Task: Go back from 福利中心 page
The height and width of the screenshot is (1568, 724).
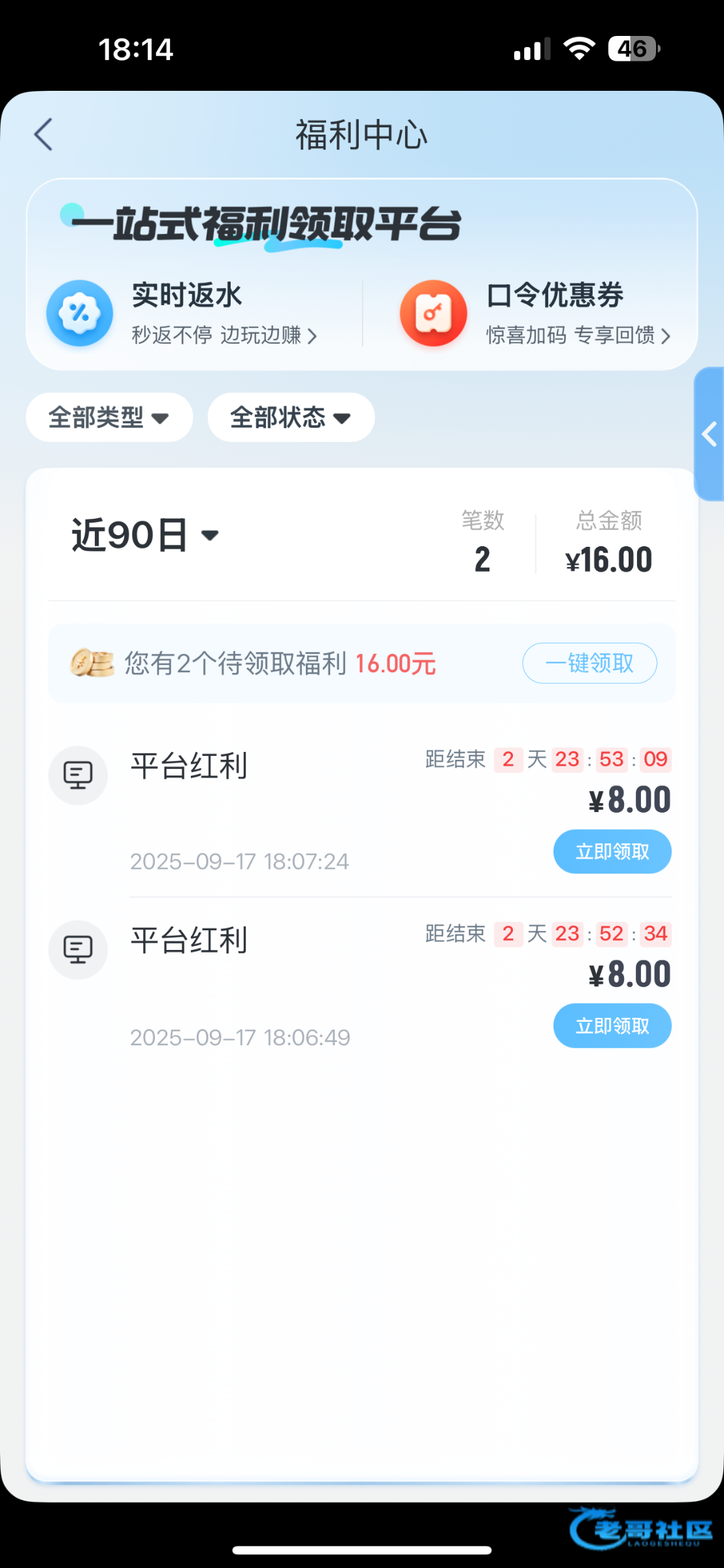Action: click(44, 135)
